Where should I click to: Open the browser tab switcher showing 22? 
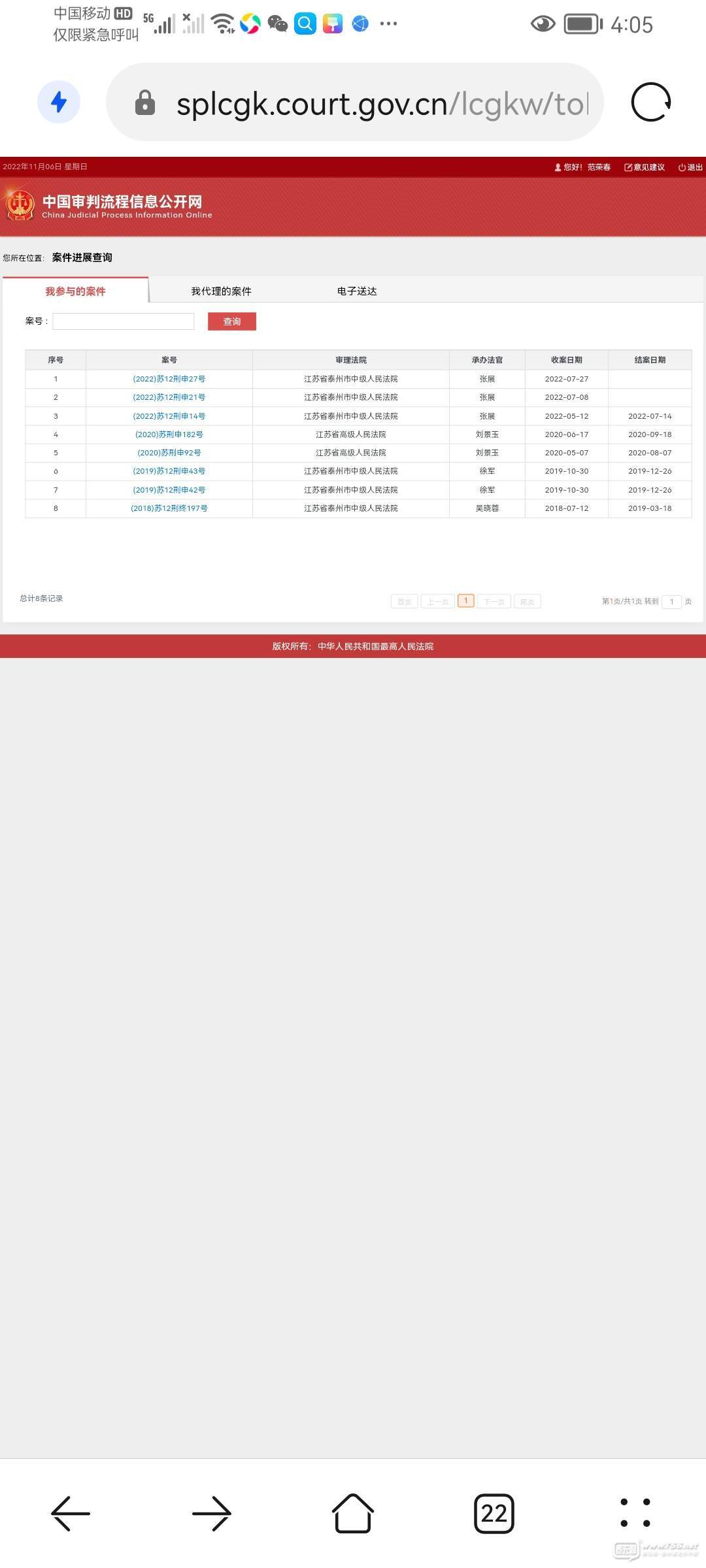(x=494, y=1513)
